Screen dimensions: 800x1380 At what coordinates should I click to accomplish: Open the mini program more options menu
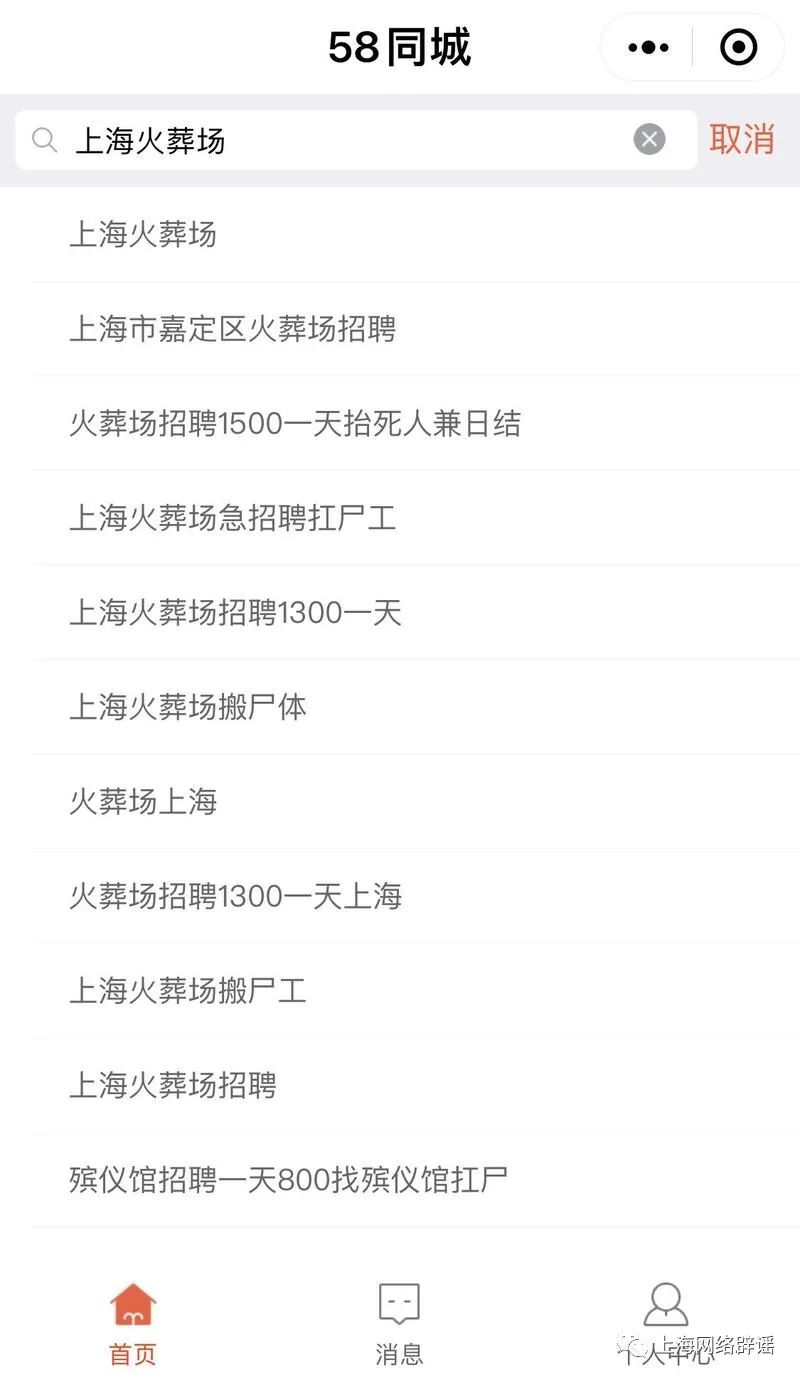click(648, 47)
